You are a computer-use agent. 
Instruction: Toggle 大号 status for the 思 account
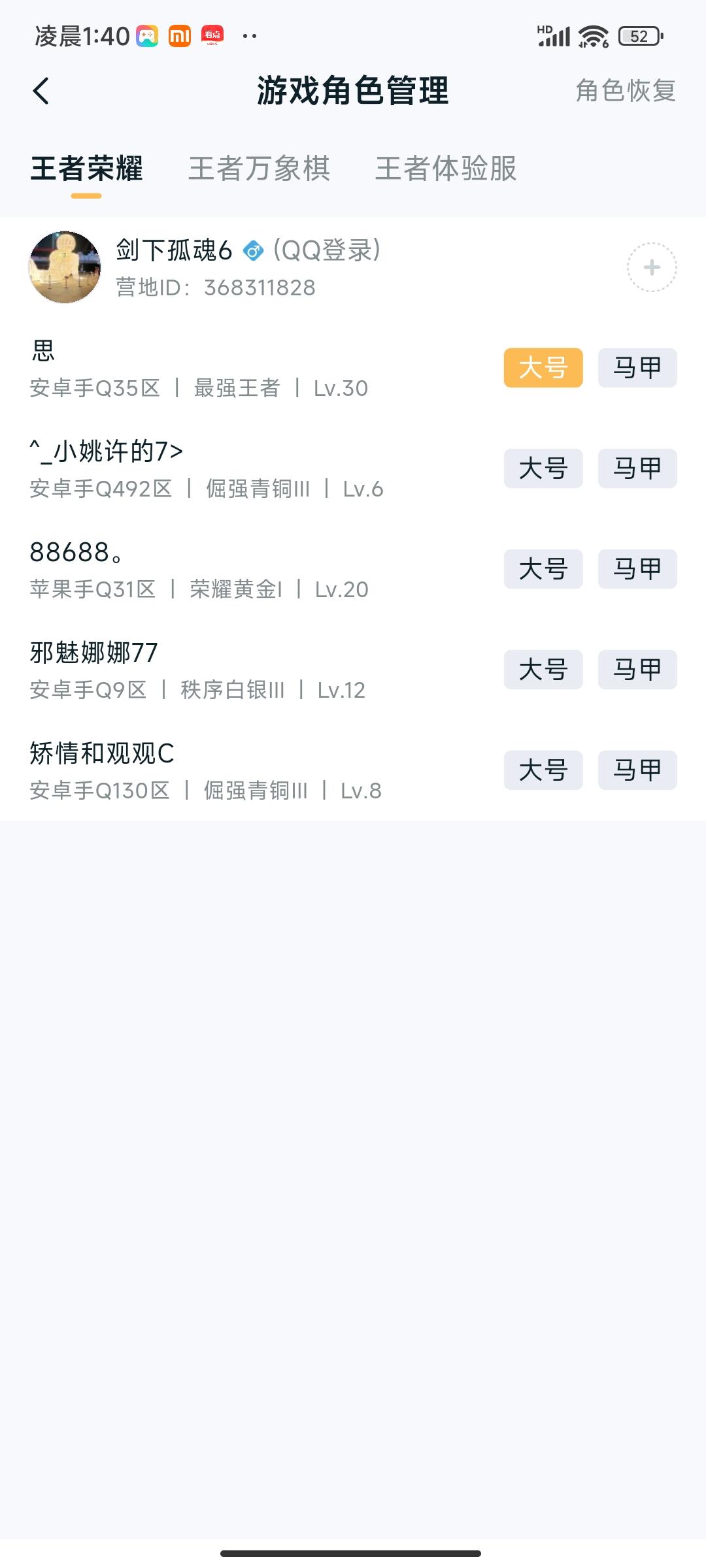coord(545,368)
